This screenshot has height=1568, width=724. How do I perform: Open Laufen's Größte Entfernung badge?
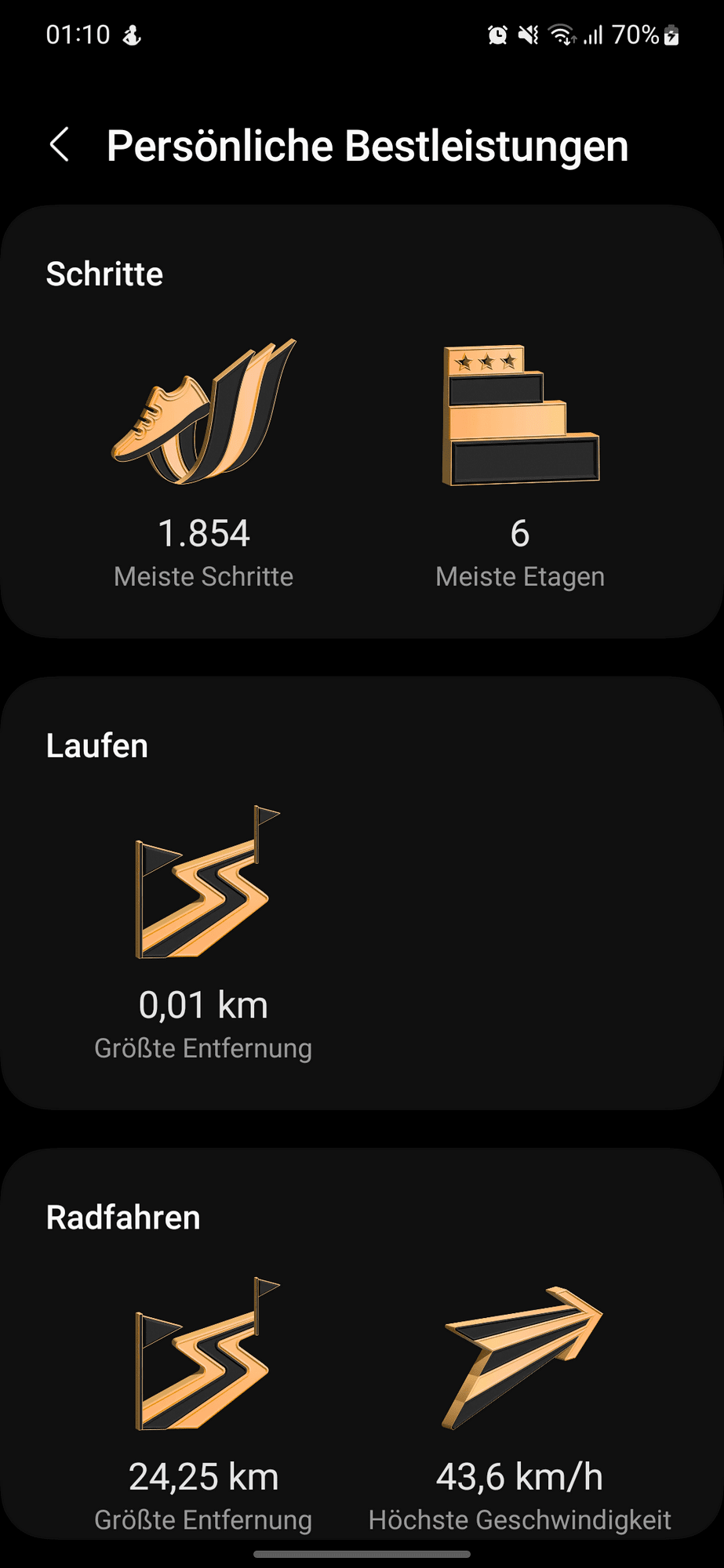tap(204, 883)
